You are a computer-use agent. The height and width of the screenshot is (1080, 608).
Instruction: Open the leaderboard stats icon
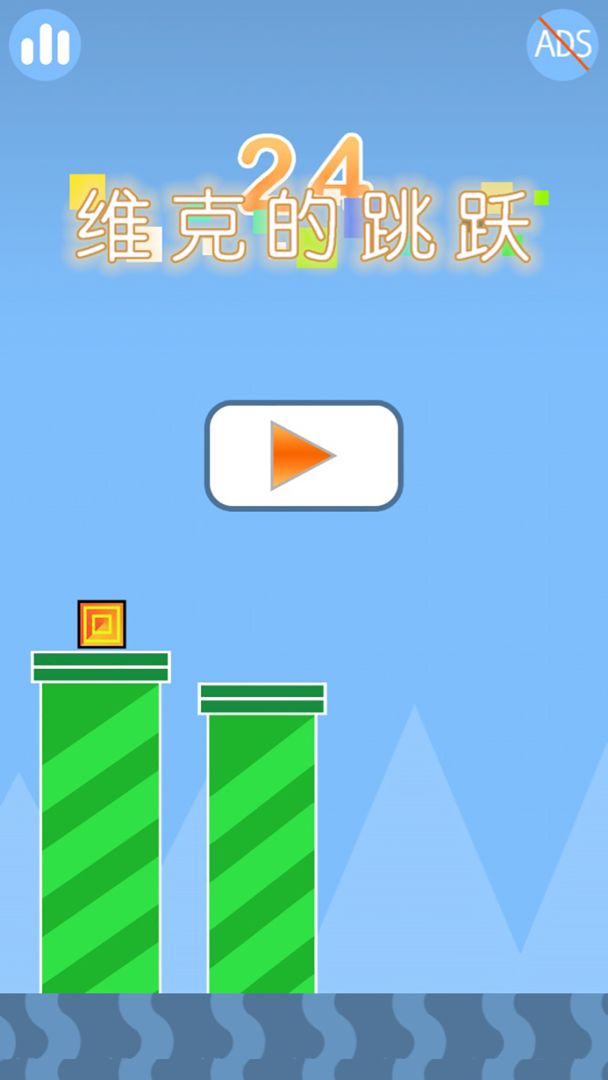coord(45,45)
